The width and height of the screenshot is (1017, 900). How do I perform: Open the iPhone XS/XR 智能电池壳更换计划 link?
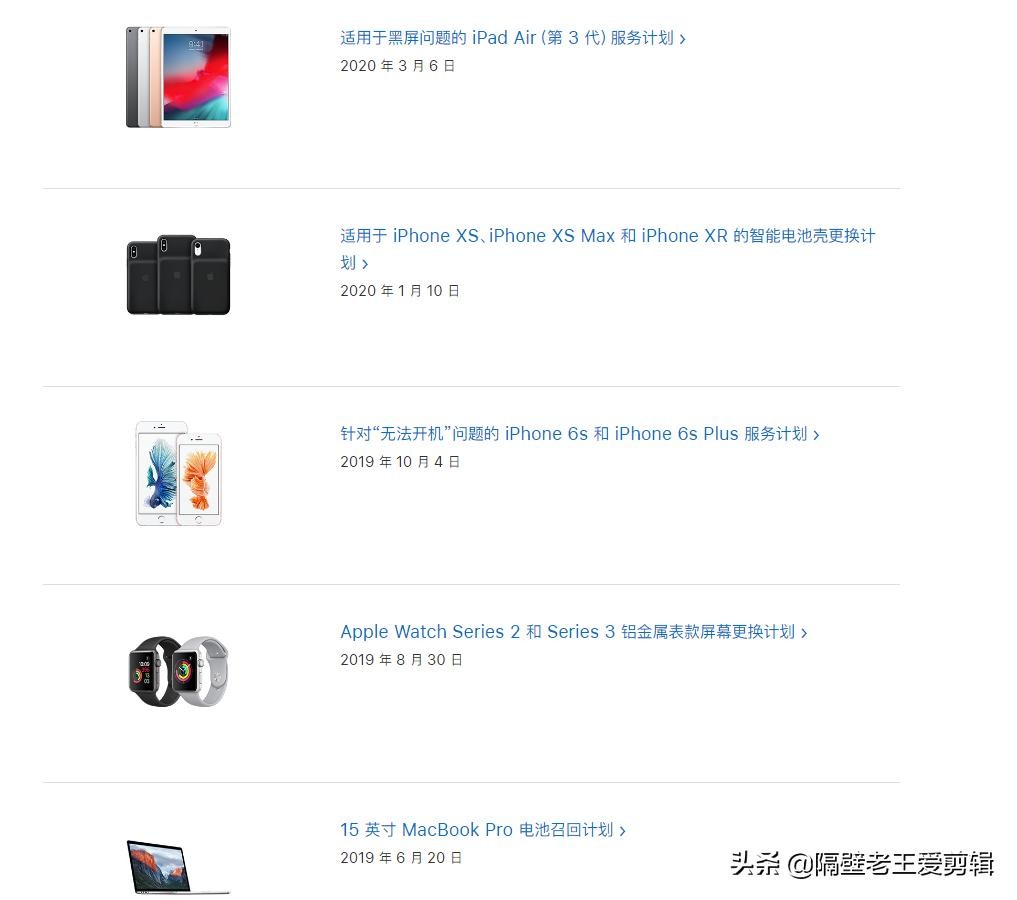point(607,236)
